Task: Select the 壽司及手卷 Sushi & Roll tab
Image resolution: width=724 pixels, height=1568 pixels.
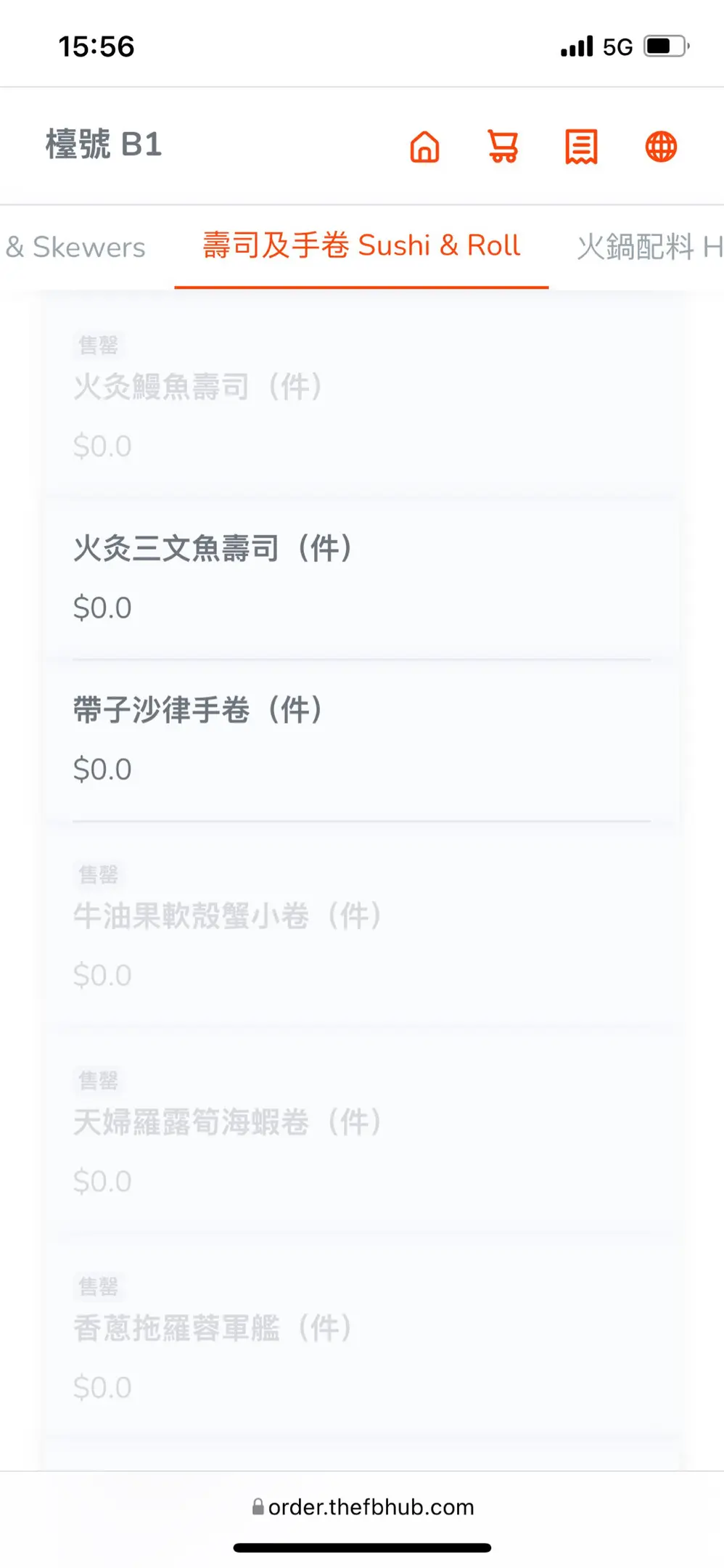Action: [x=361, y=247]
